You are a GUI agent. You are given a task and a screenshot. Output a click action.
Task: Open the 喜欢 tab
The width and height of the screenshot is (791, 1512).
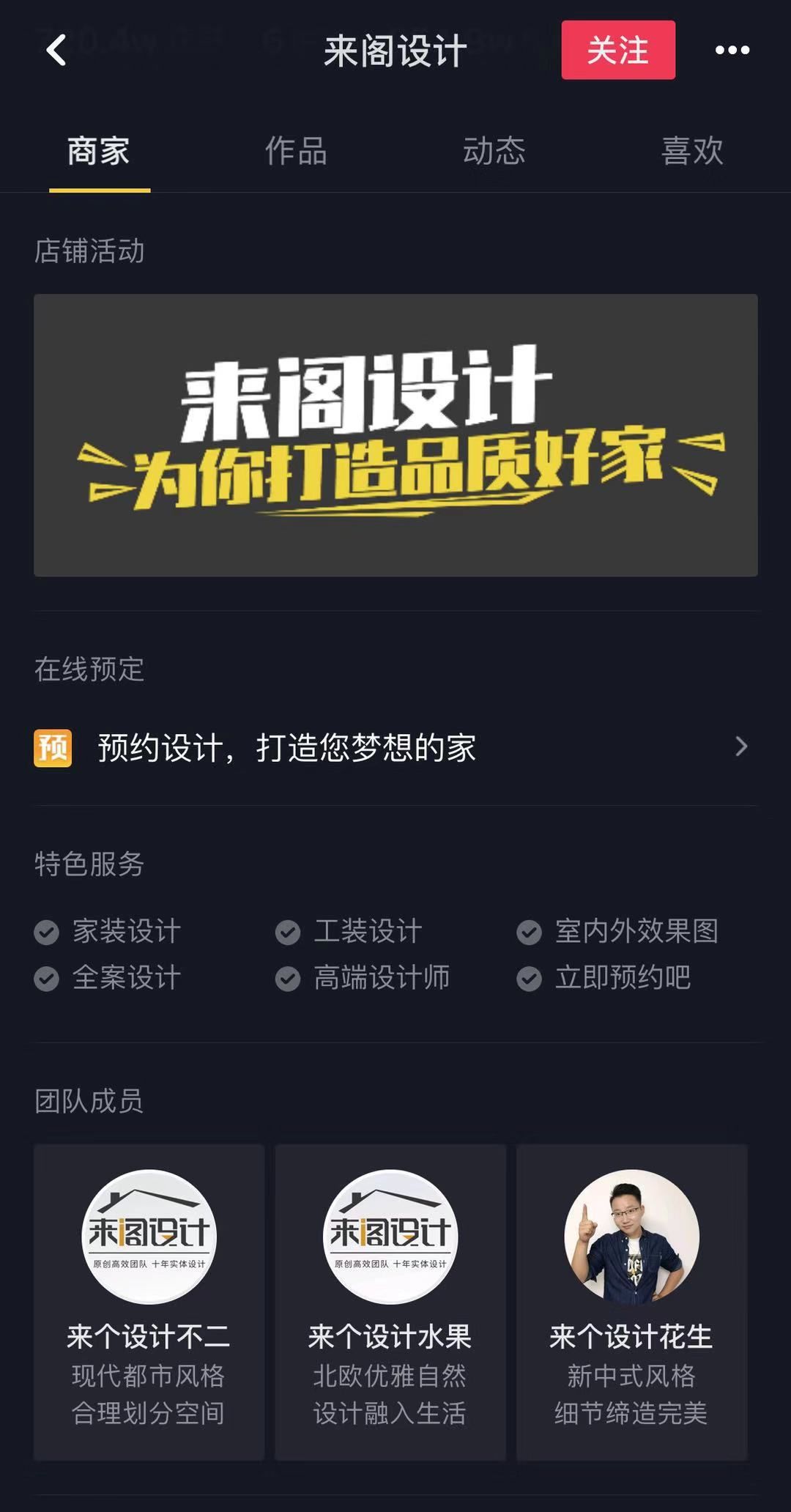(x=691, y=152)
